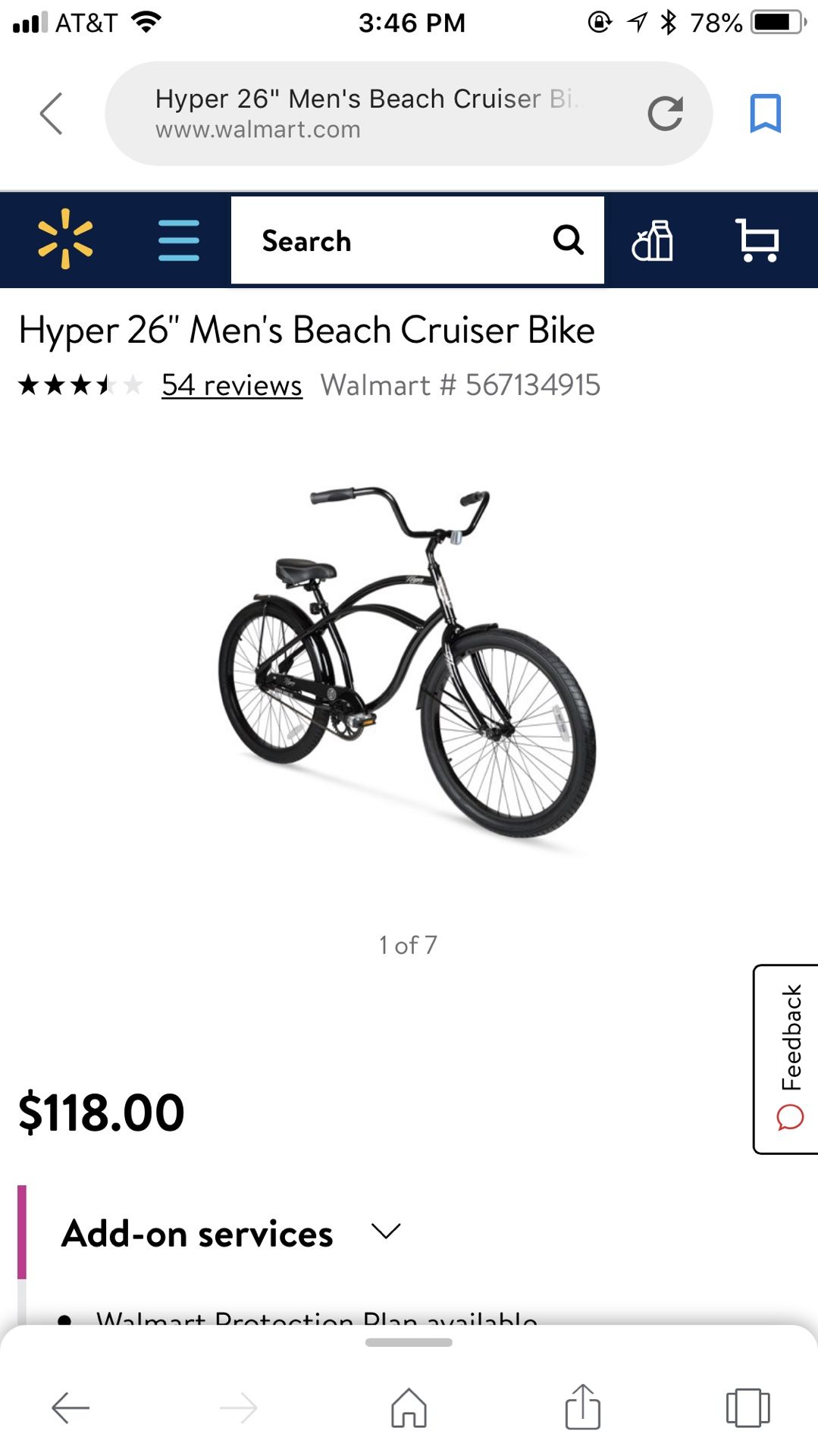Screen dimensions: 818x1456
Task: Bookmark this page
Action: pyautogui.click(x=765, y=114)
